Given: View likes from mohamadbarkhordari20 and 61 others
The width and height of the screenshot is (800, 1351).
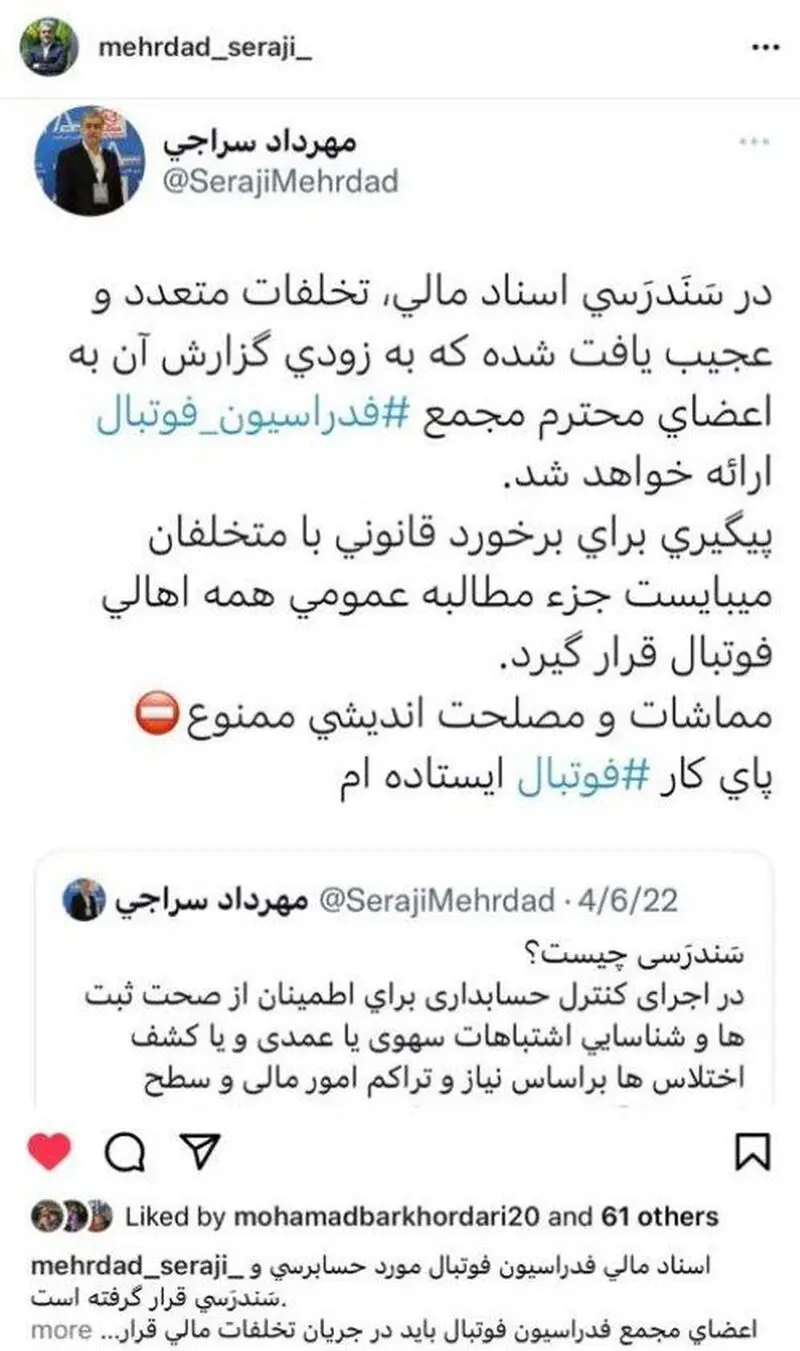Looking at the screenshot, I should click(x=420, y=1216).
